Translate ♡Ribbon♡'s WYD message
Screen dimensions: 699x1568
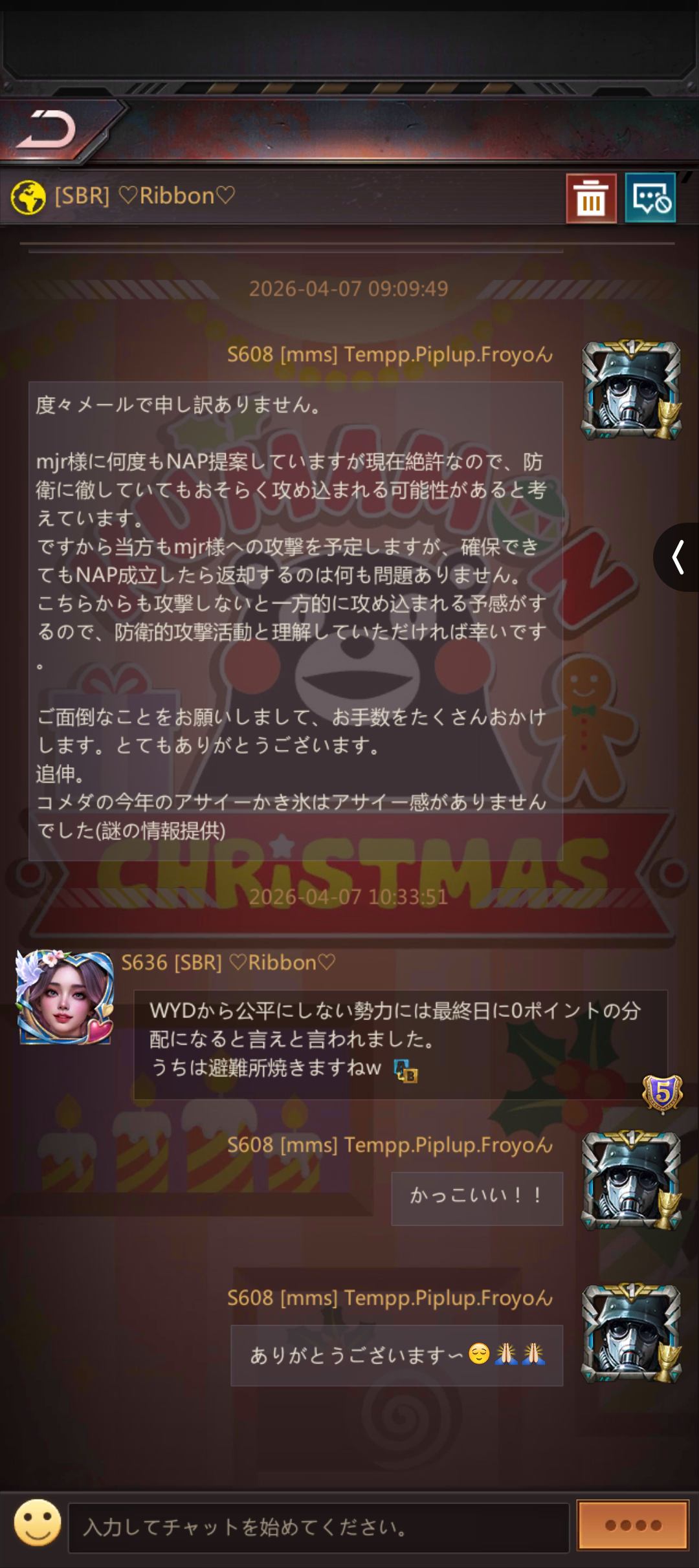pos(406,1071)
